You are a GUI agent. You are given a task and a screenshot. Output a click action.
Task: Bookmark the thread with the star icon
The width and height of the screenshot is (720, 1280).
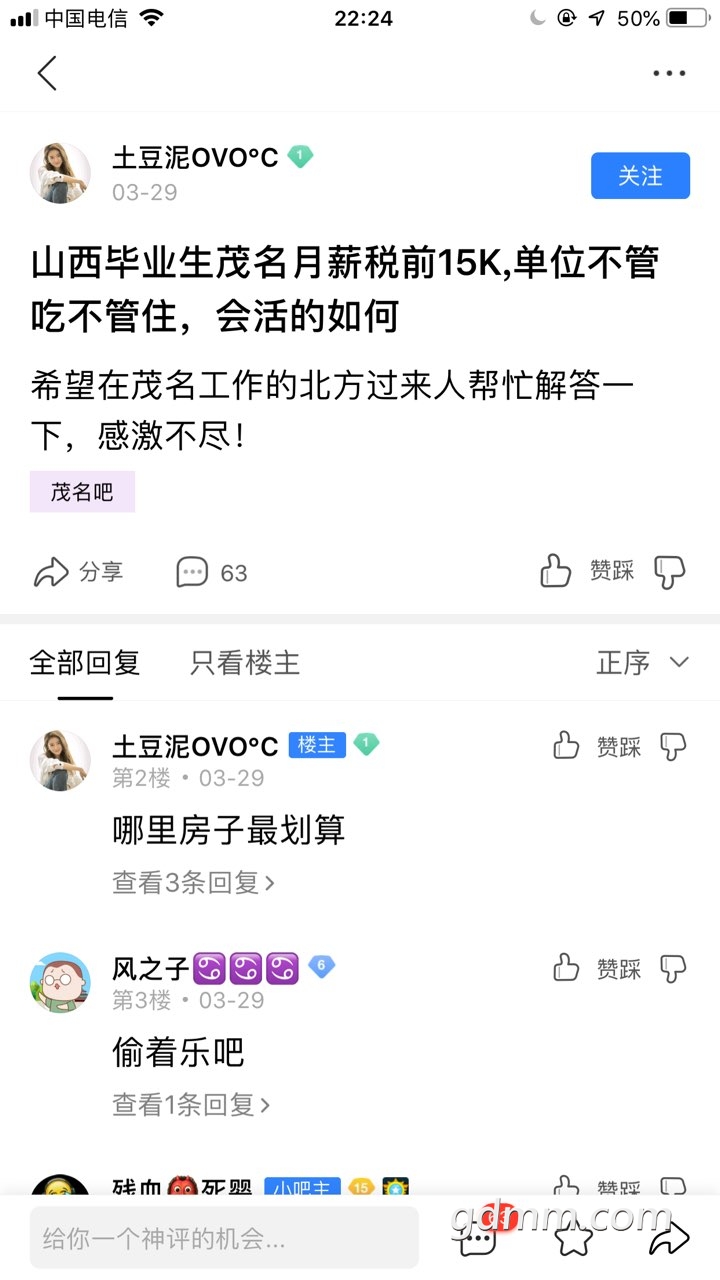tap(574, 1238)
